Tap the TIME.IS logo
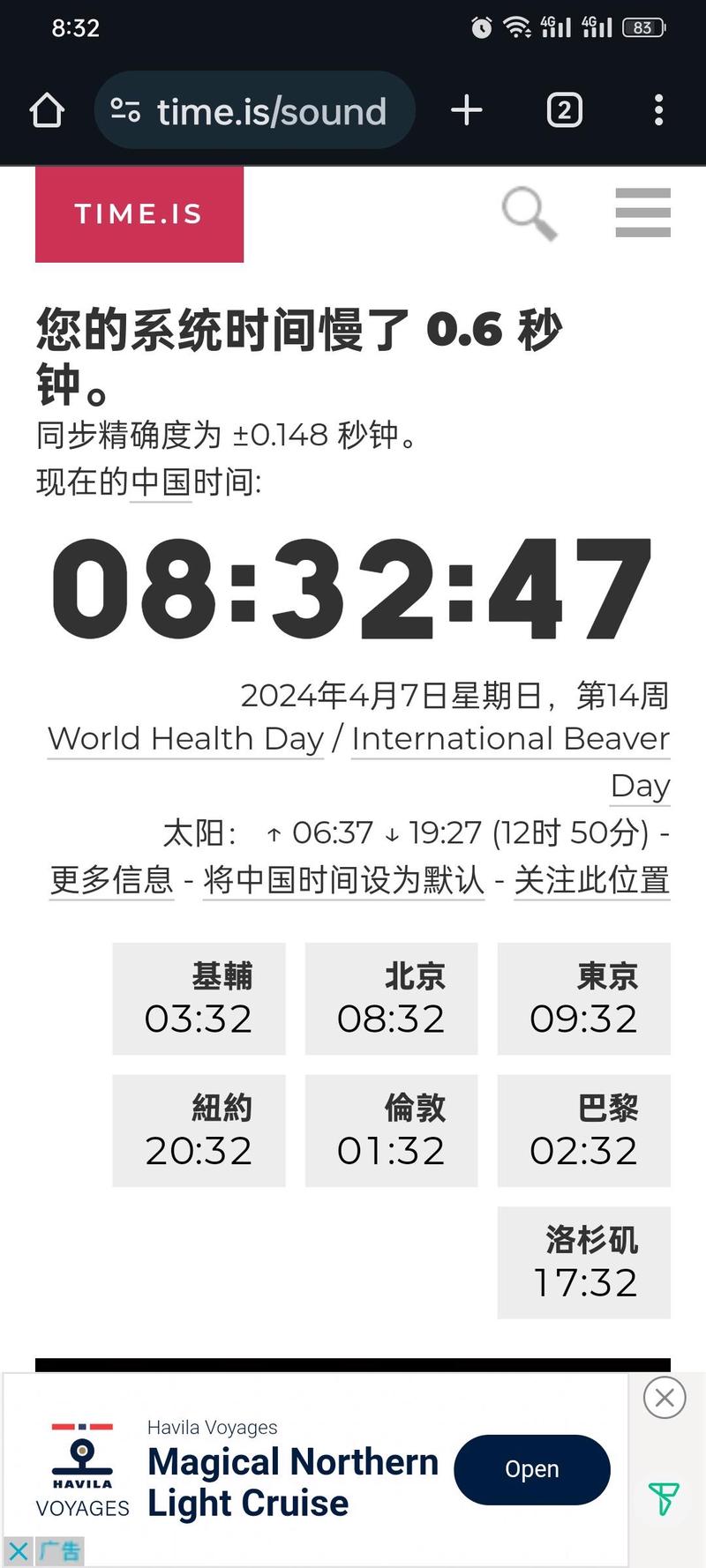 tap(138, 213)
